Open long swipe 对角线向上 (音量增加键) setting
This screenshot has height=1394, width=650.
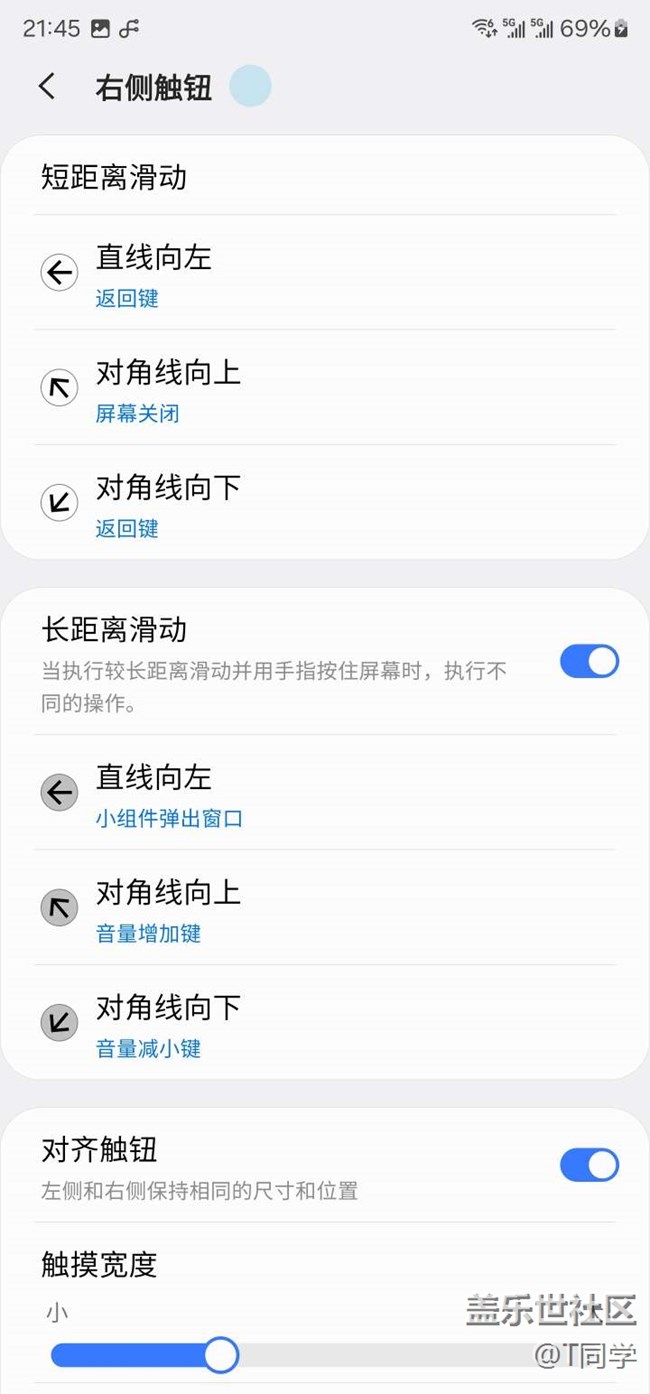(325, 907)
